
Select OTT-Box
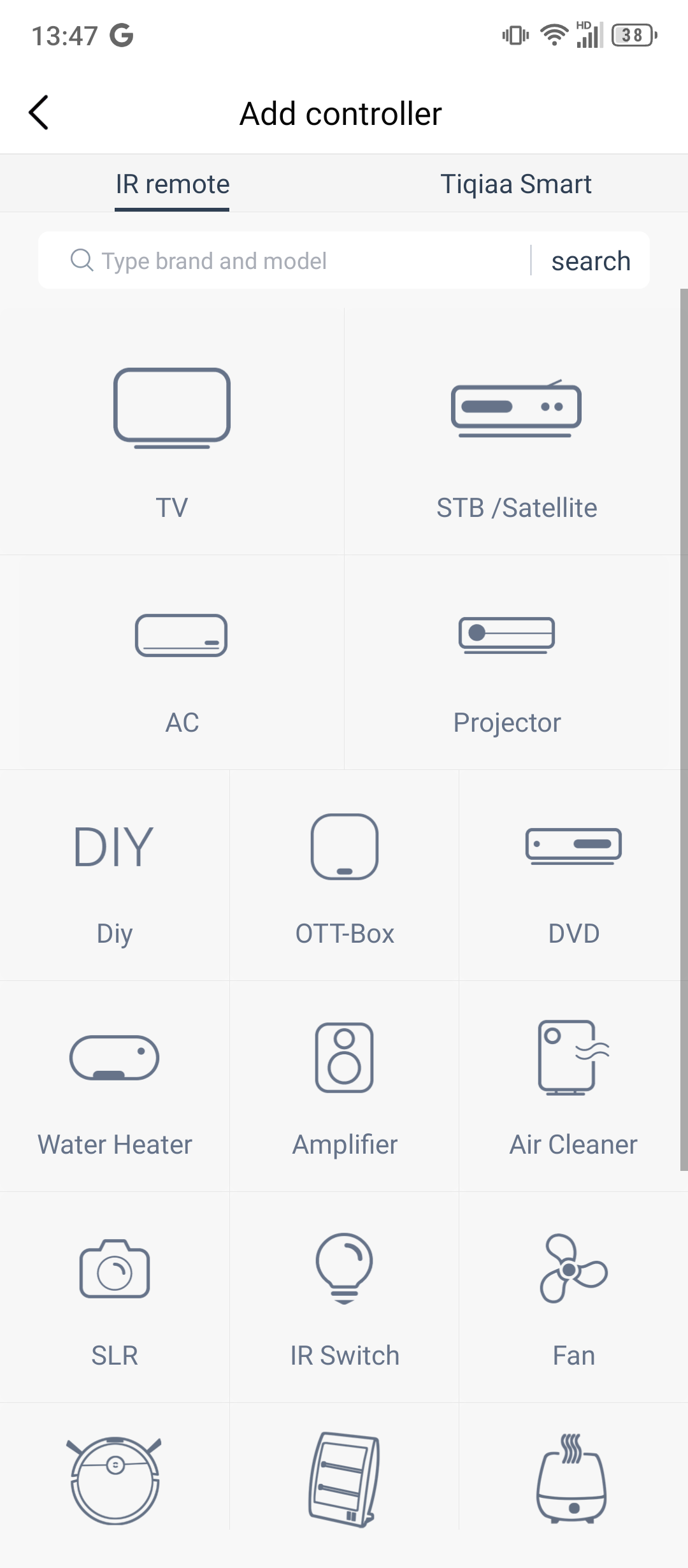(345, 875)
